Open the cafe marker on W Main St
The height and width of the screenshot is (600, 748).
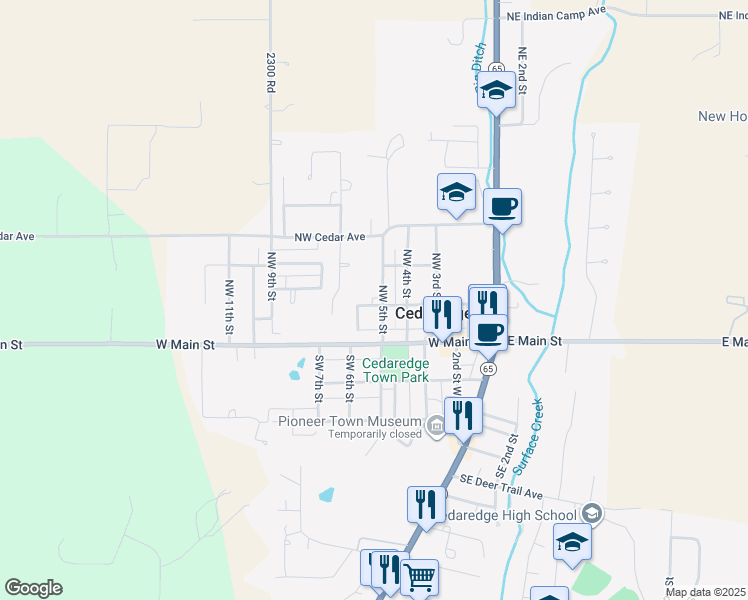coord(488,332)
